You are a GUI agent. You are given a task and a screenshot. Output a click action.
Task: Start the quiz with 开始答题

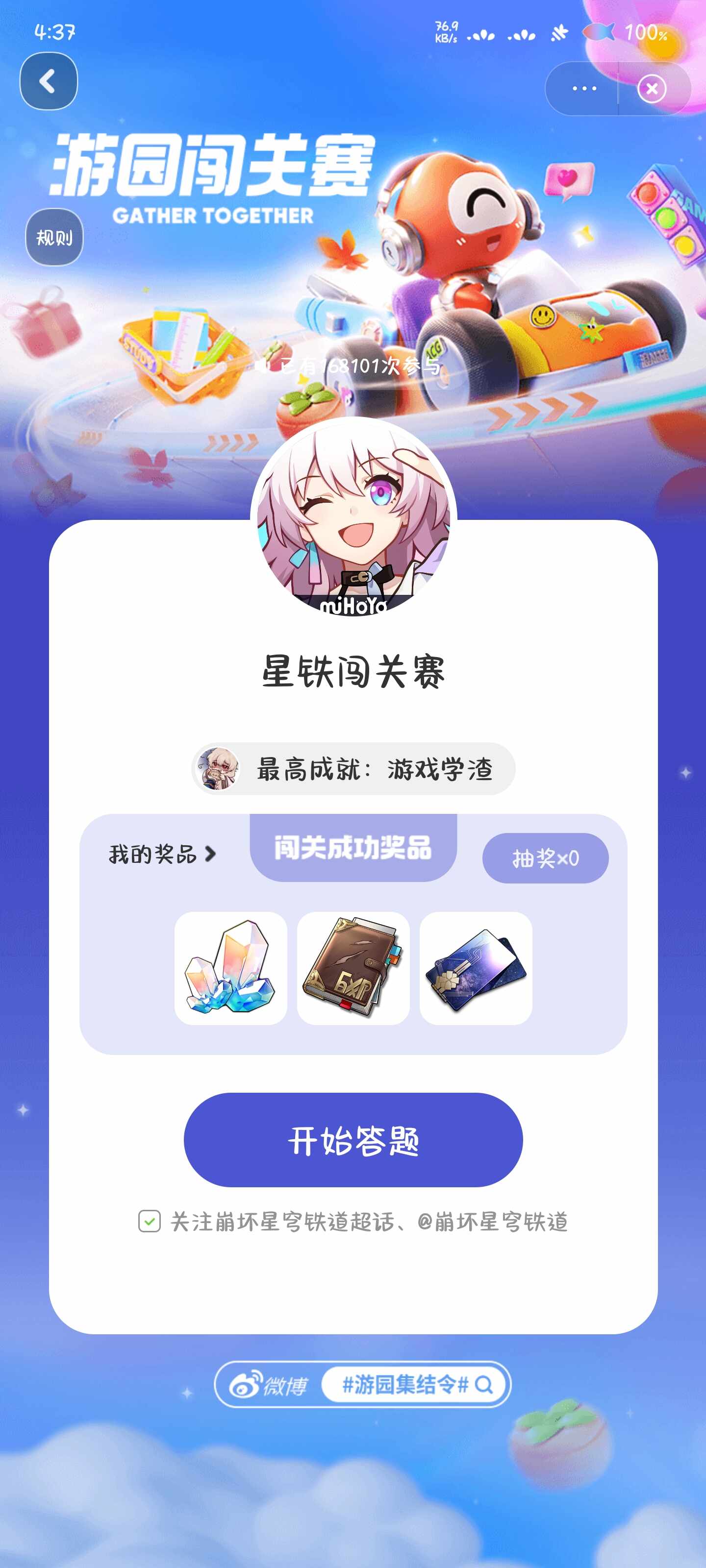coord(353,1139)
